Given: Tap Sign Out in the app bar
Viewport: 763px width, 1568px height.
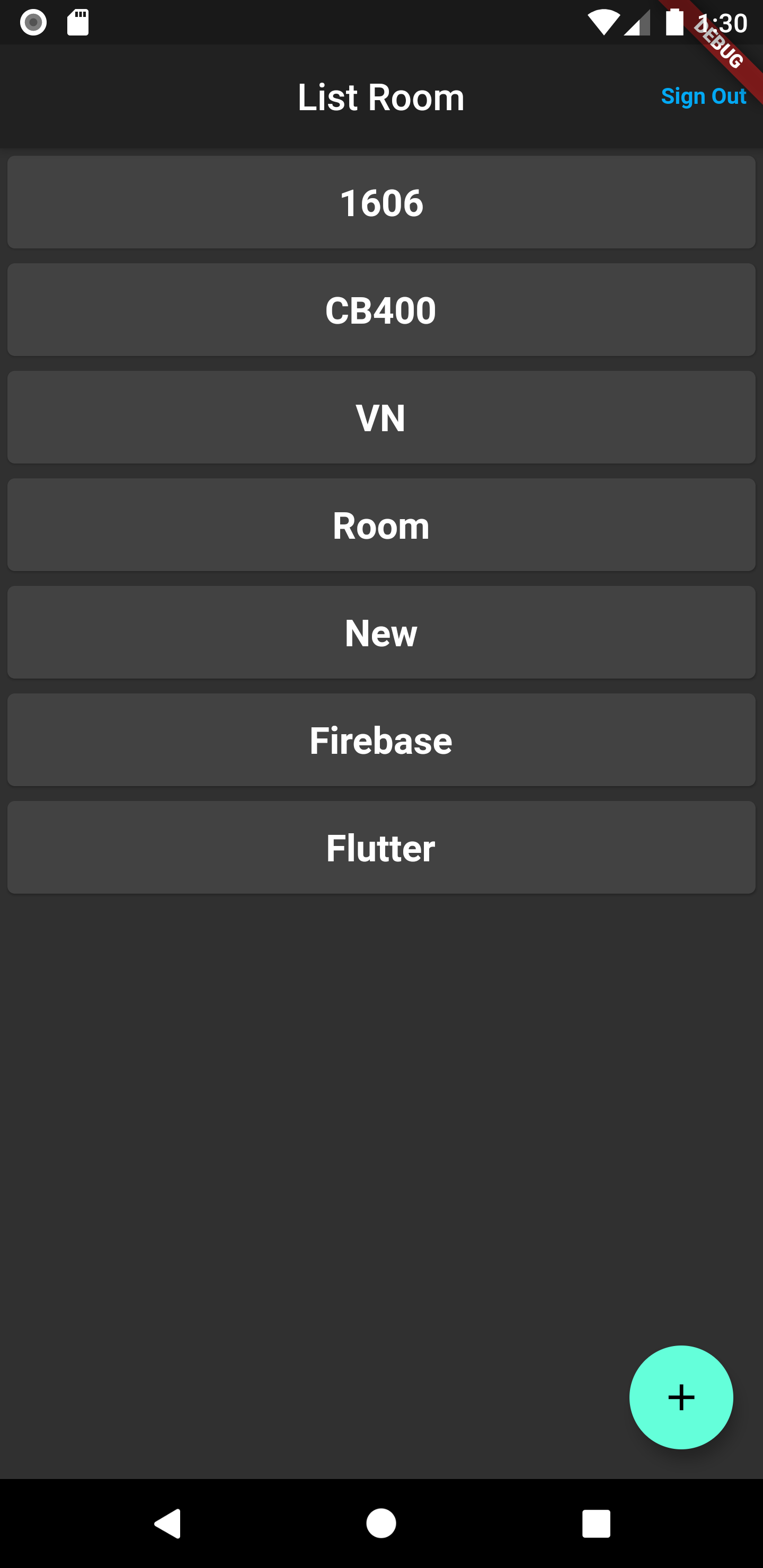Looking at the screenshot, I should pos(703,96).
